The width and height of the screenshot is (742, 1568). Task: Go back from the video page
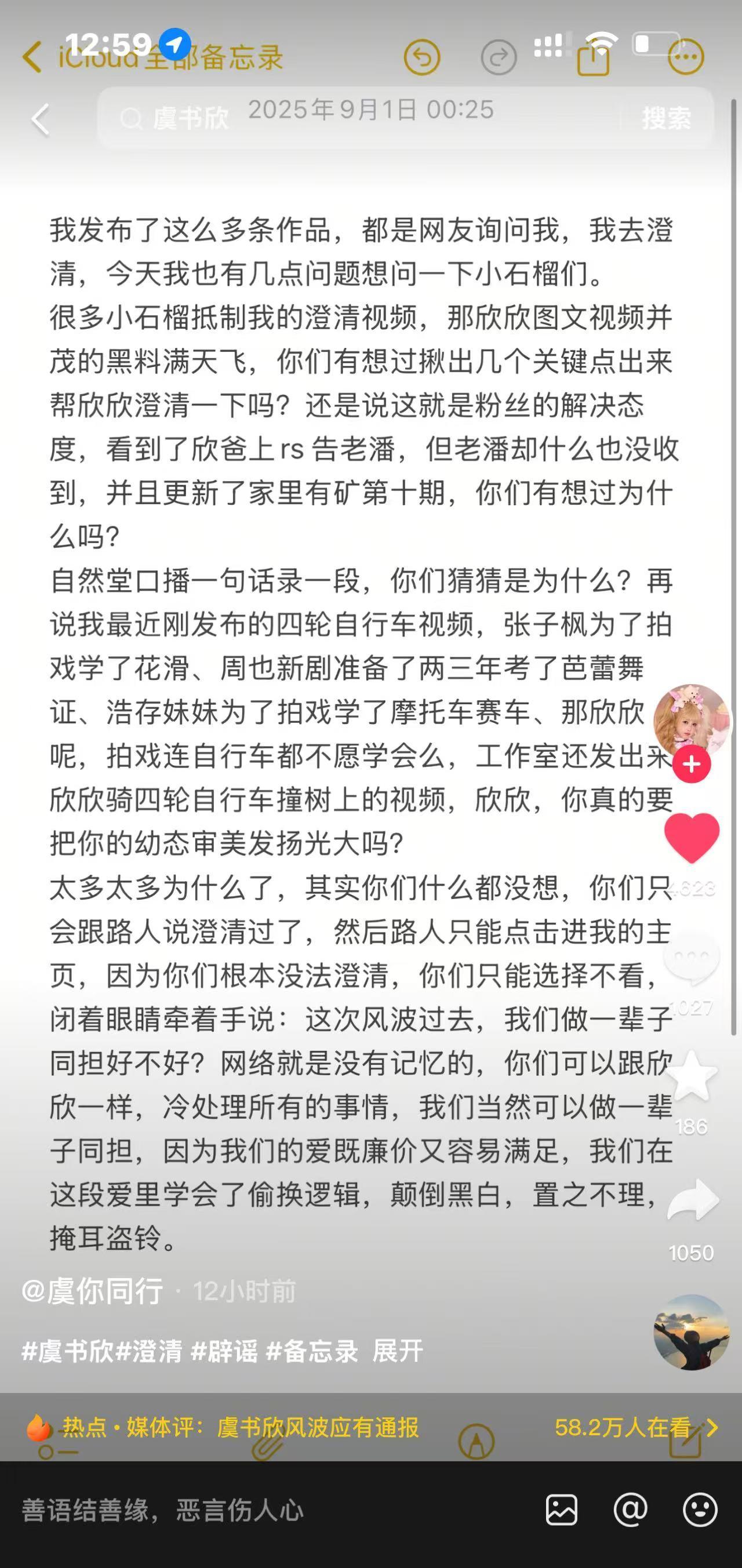point(40,119)
